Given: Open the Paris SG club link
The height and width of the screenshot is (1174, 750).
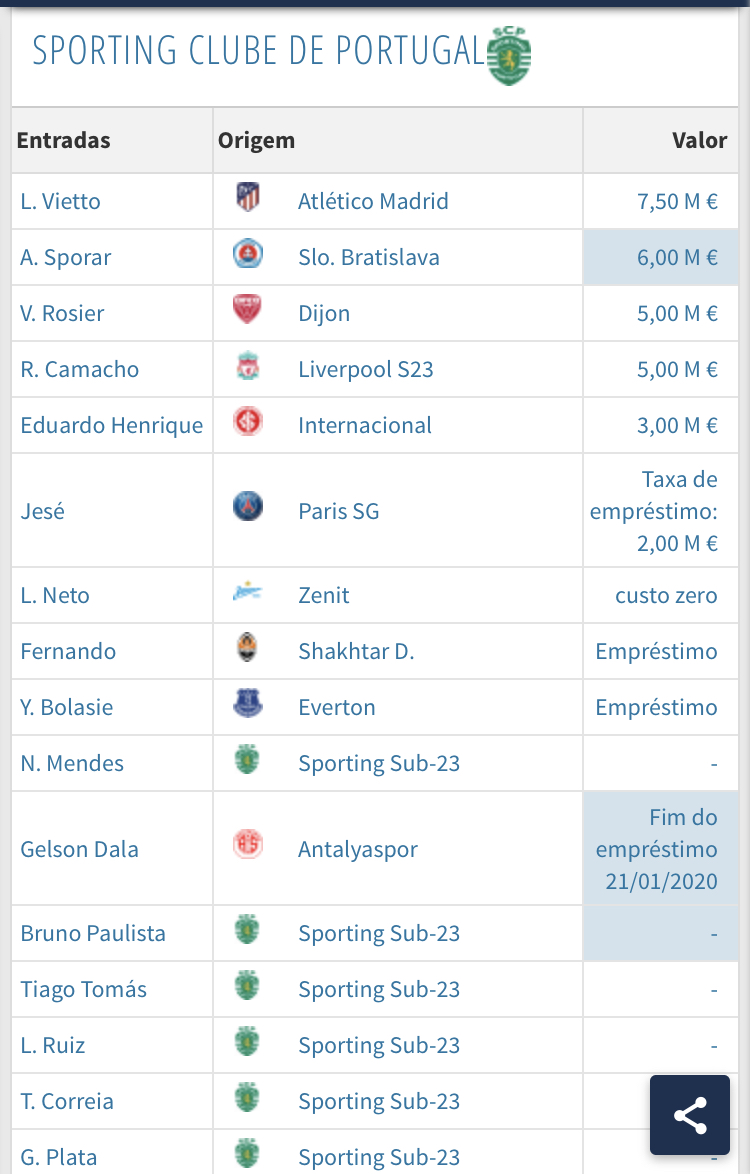Looking at the screenshot, I should [338, 511].
